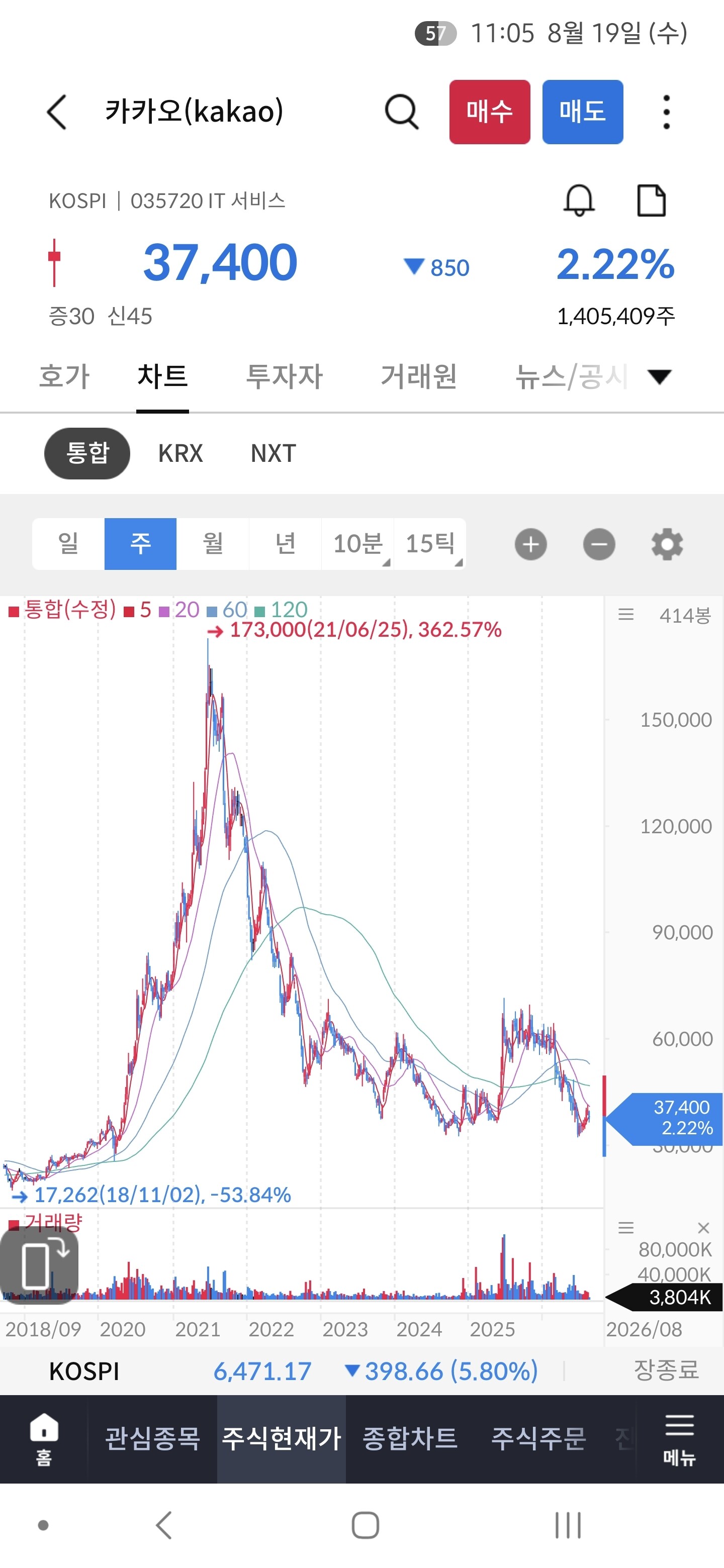Close the volume panel with the X

(x=703, y=1228)
